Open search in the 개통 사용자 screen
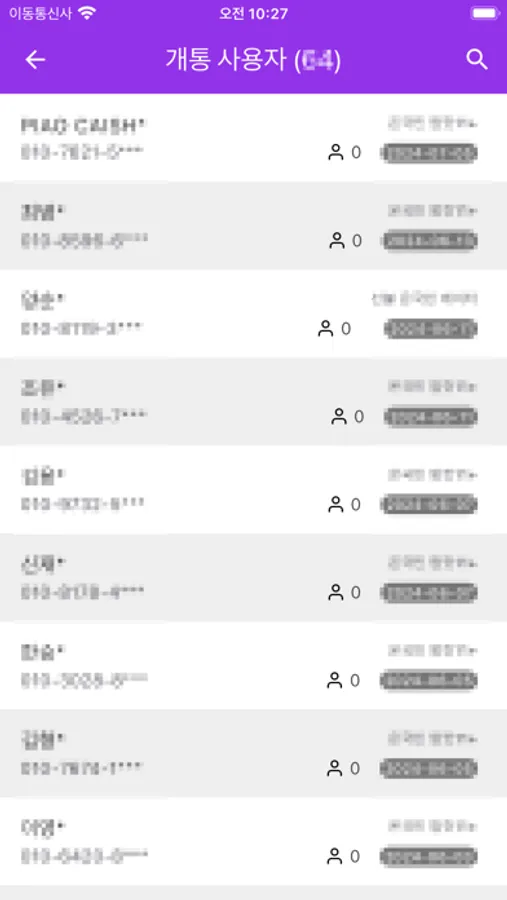Image resolution: width=507 pixels, height=900 pixels. coord(477,60)
